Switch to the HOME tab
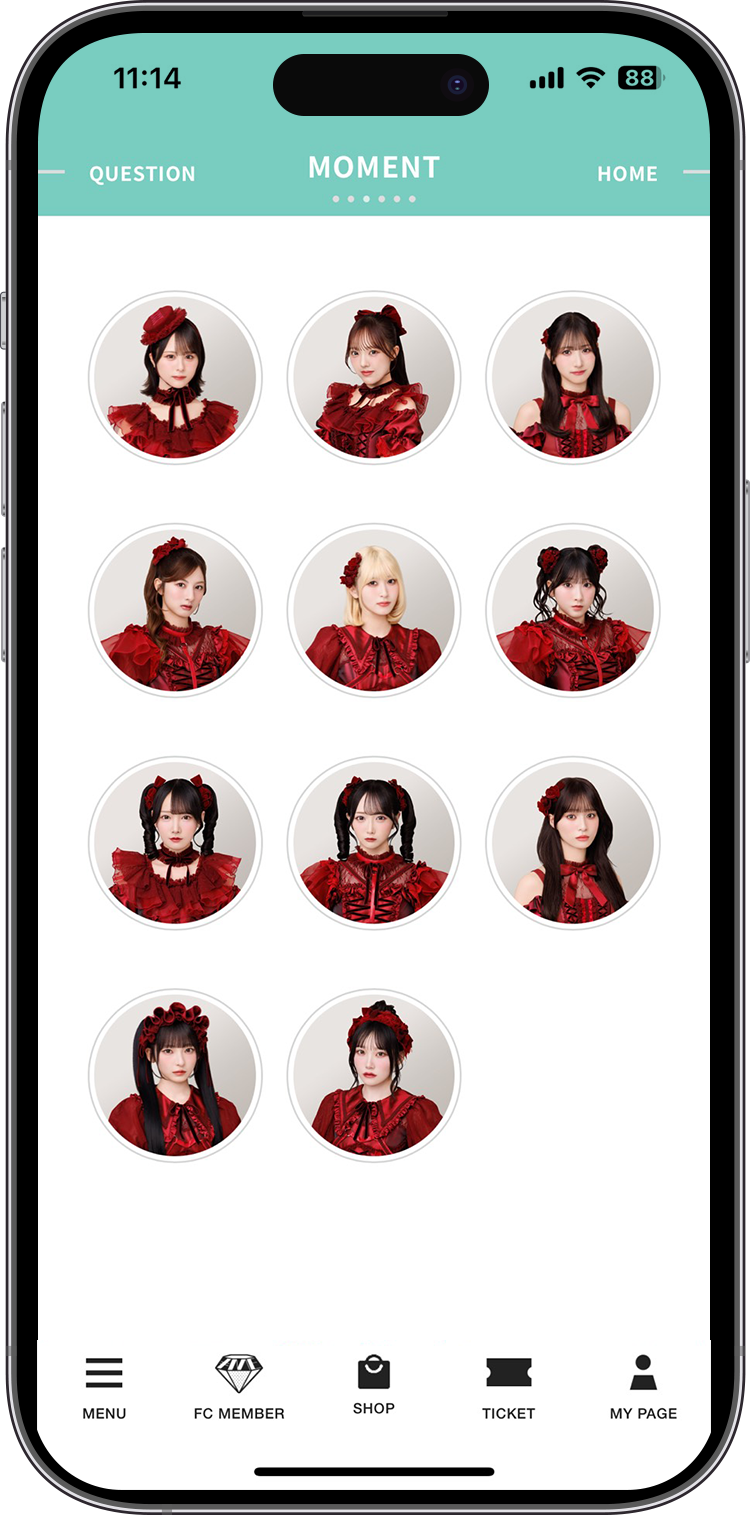 [x=627, y=174]
